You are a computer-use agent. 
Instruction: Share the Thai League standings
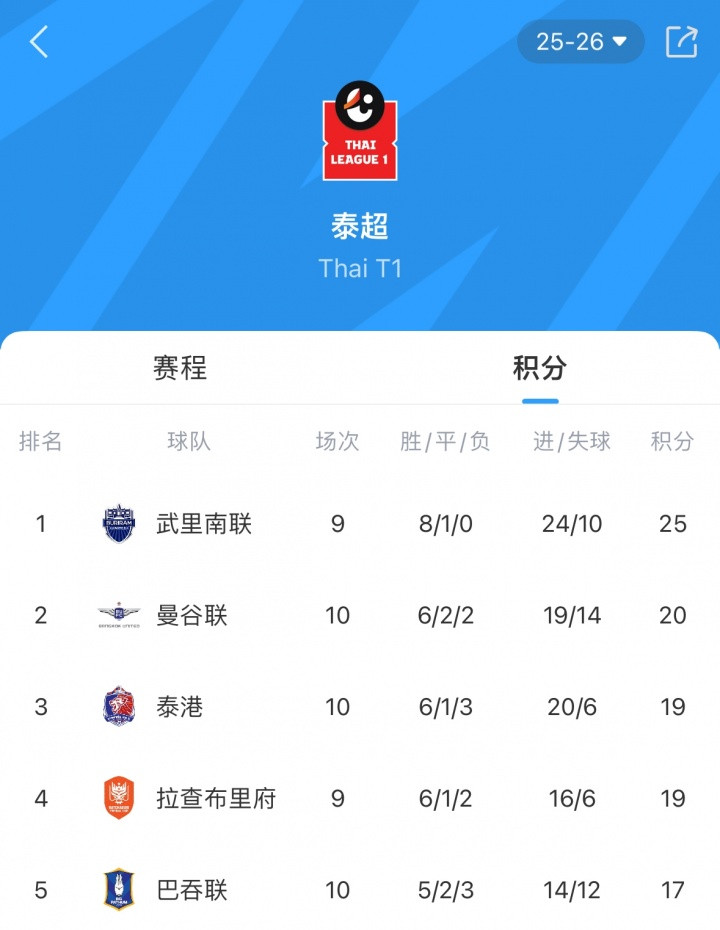[x=681, y=42]
